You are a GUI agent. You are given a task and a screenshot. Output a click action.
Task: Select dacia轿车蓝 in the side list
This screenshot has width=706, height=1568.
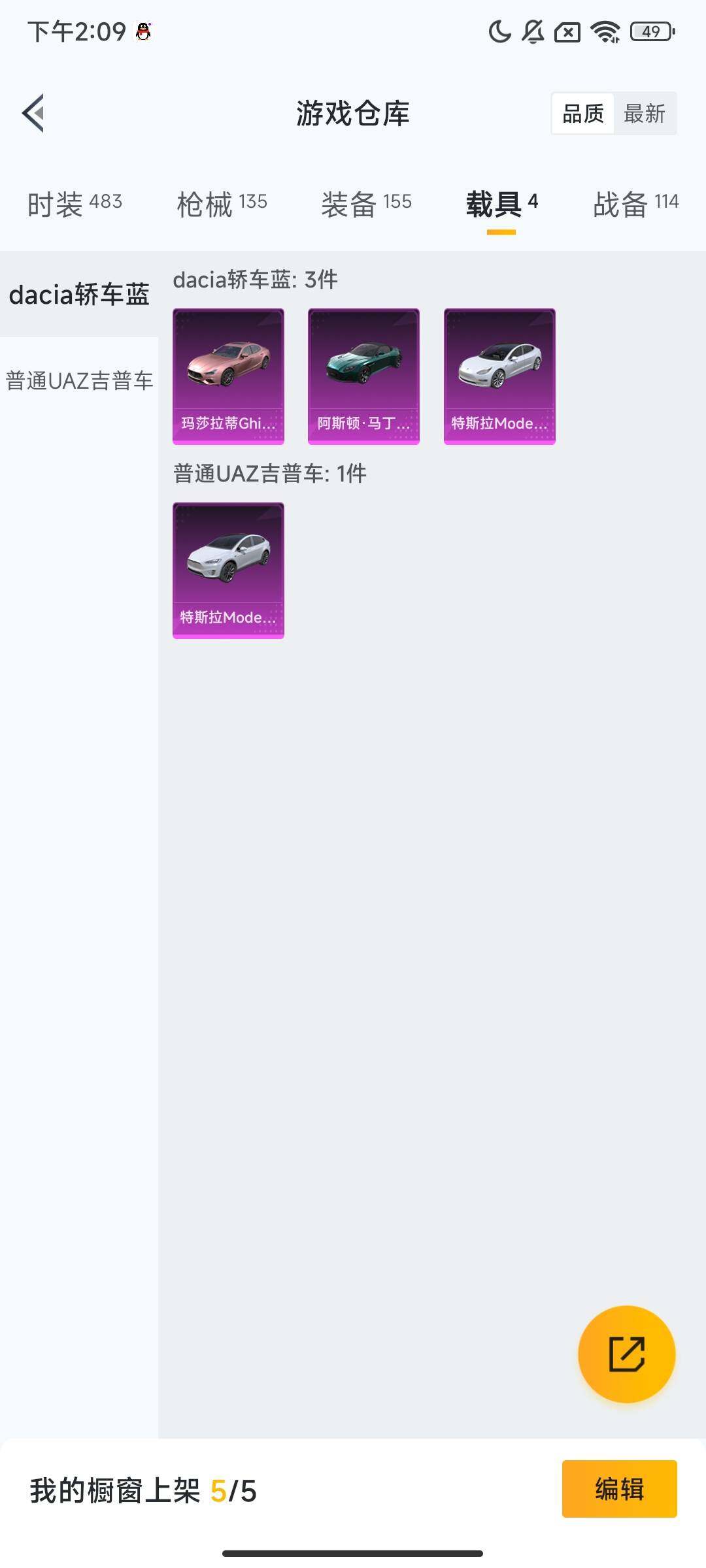click(x=79, y=294)
